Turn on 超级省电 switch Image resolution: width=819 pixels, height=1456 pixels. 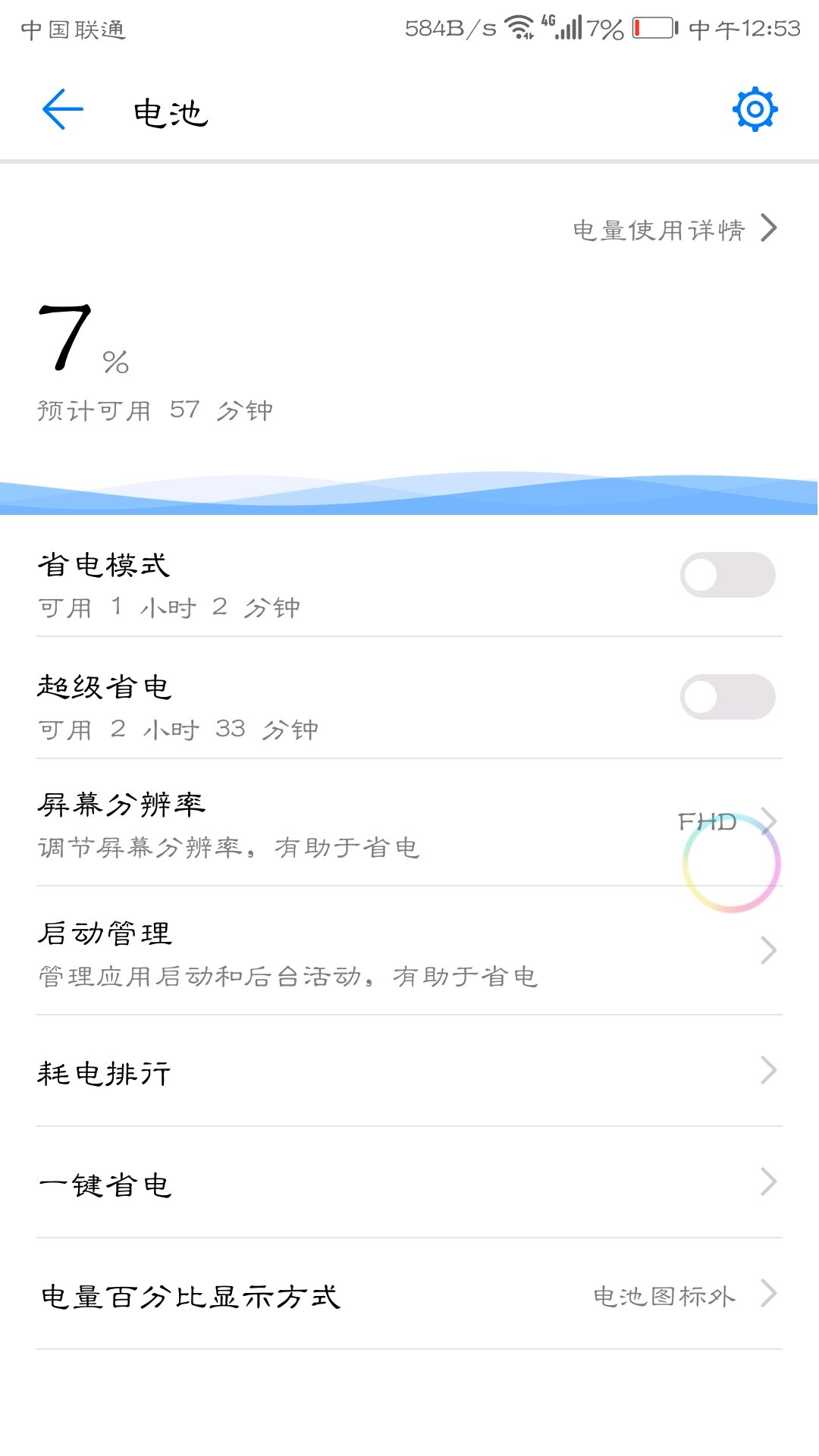727,697
